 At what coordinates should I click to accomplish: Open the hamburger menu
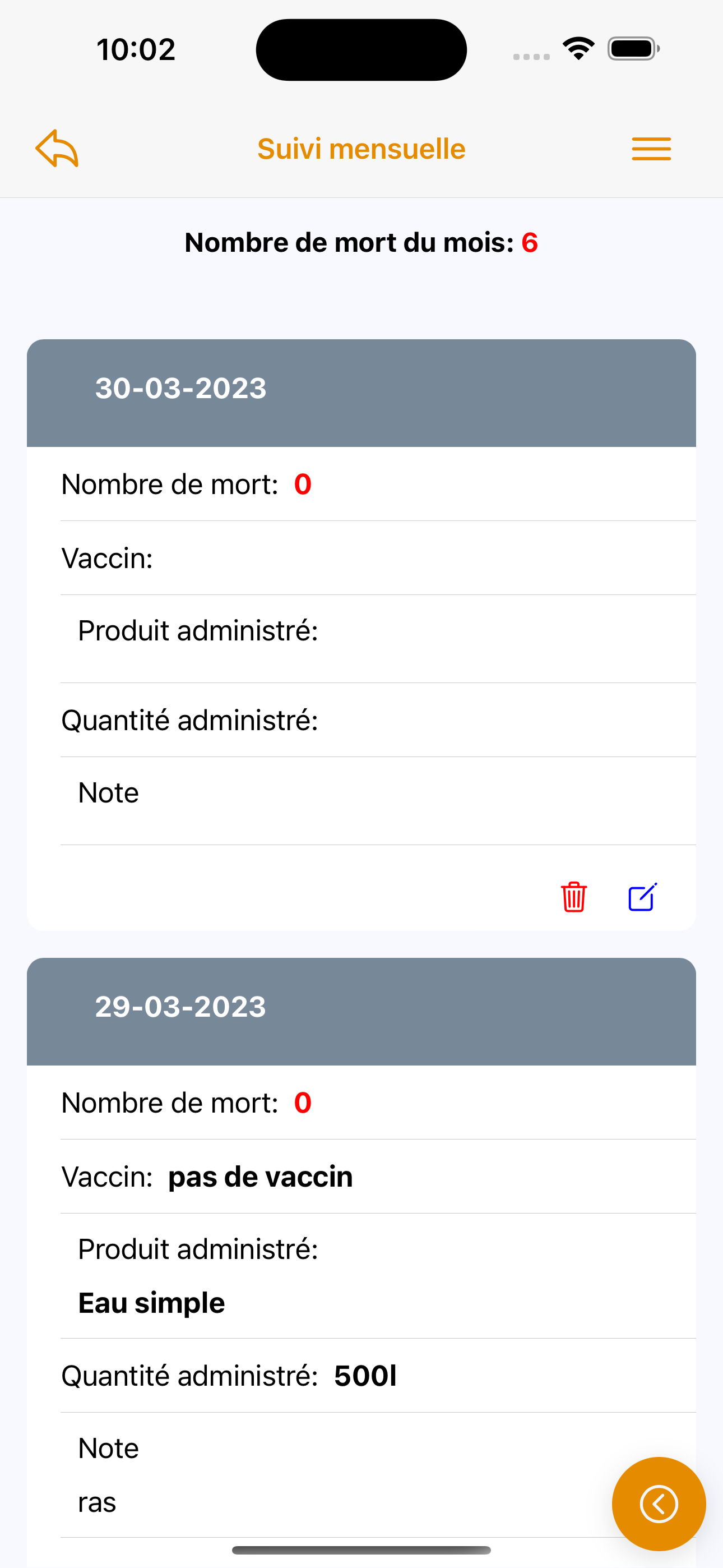[x=651, y=149]
